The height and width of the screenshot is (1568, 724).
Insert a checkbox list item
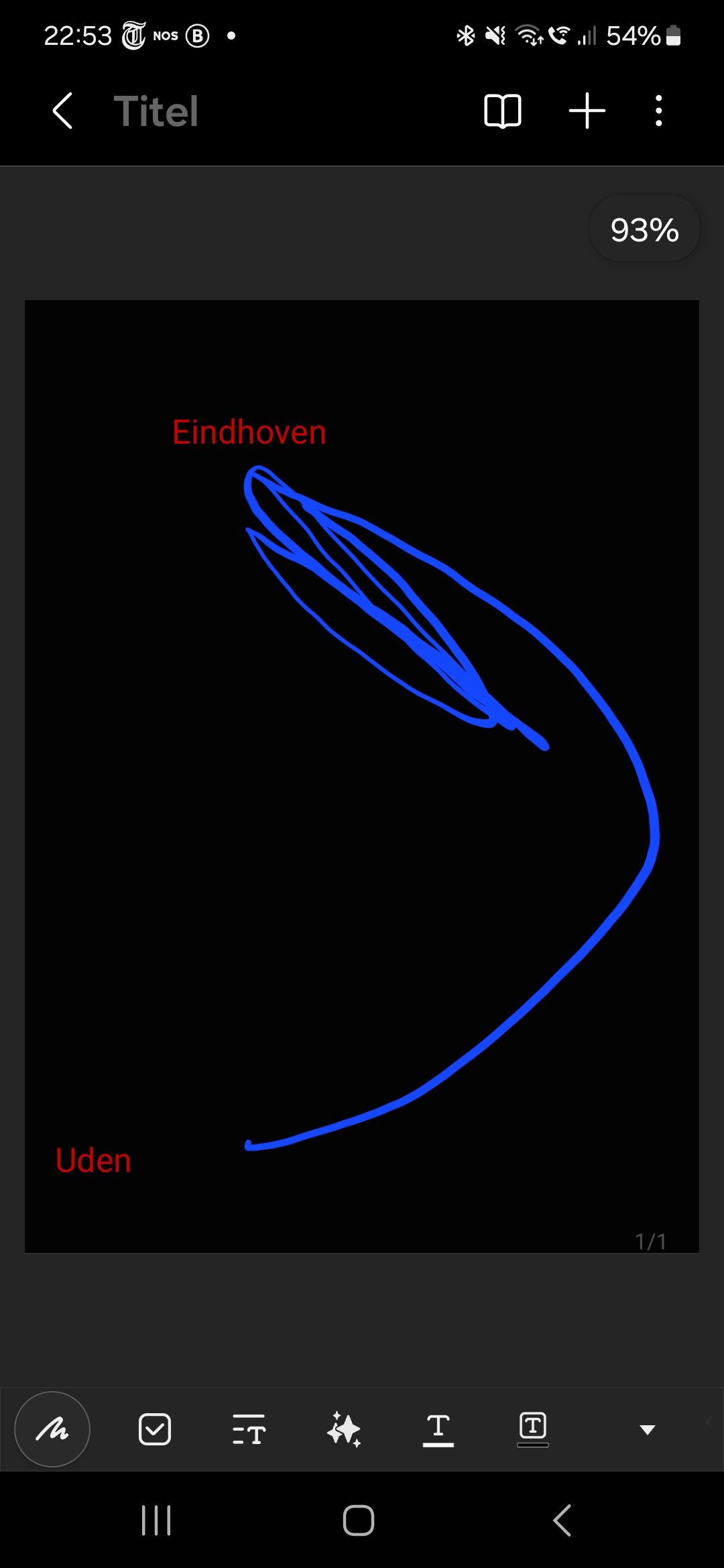pos(155,1429)
